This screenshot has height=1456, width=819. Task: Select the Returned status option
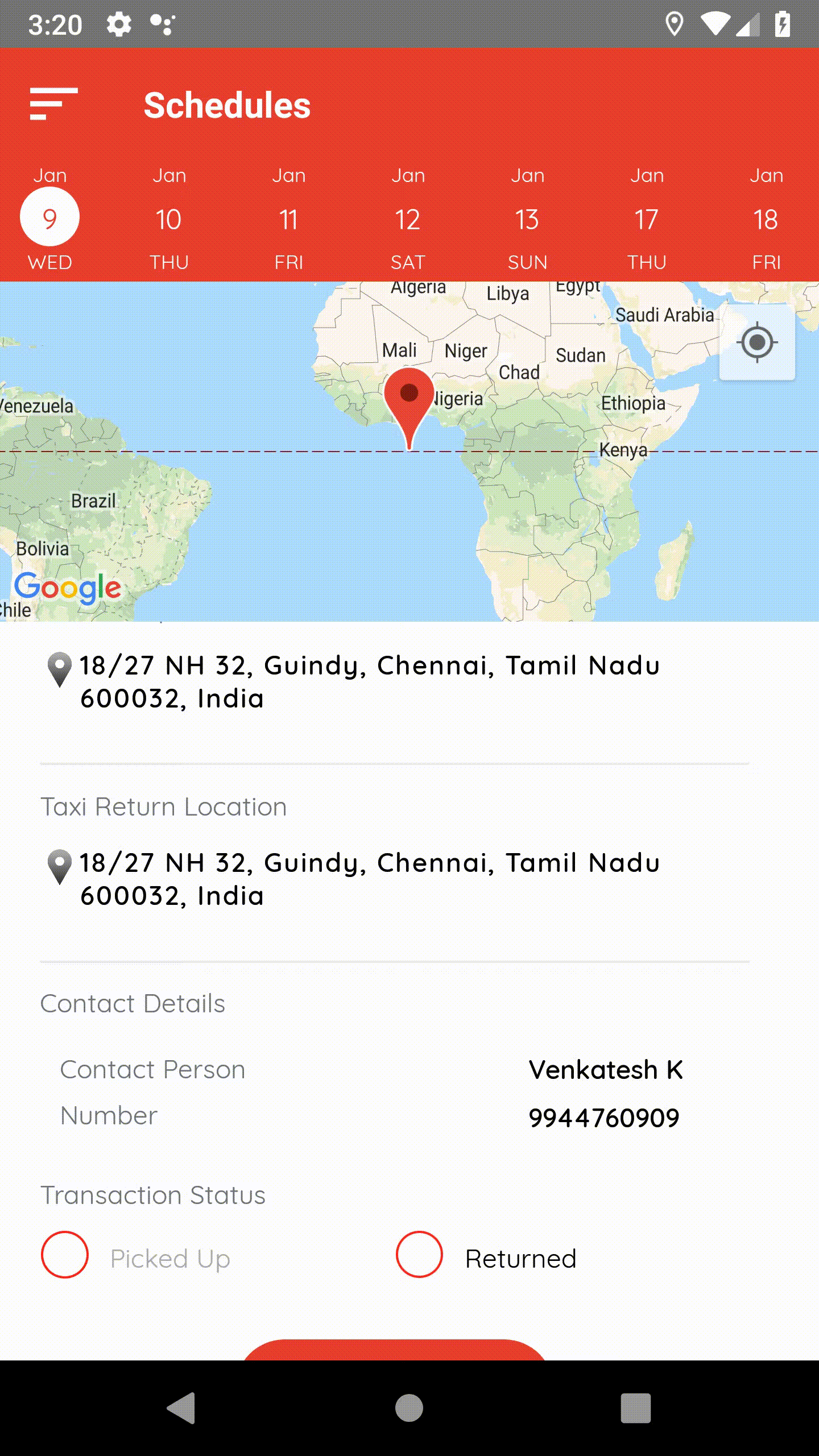coord(420,1255)
